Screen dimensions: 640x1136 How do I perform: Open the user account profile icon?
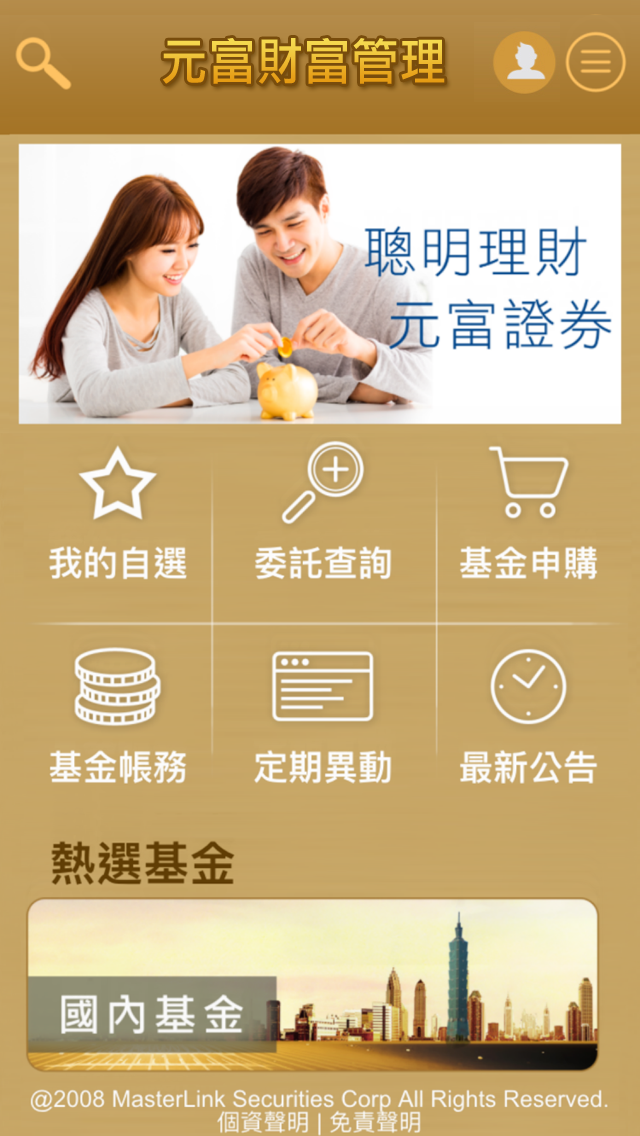(x=524, y=62)
